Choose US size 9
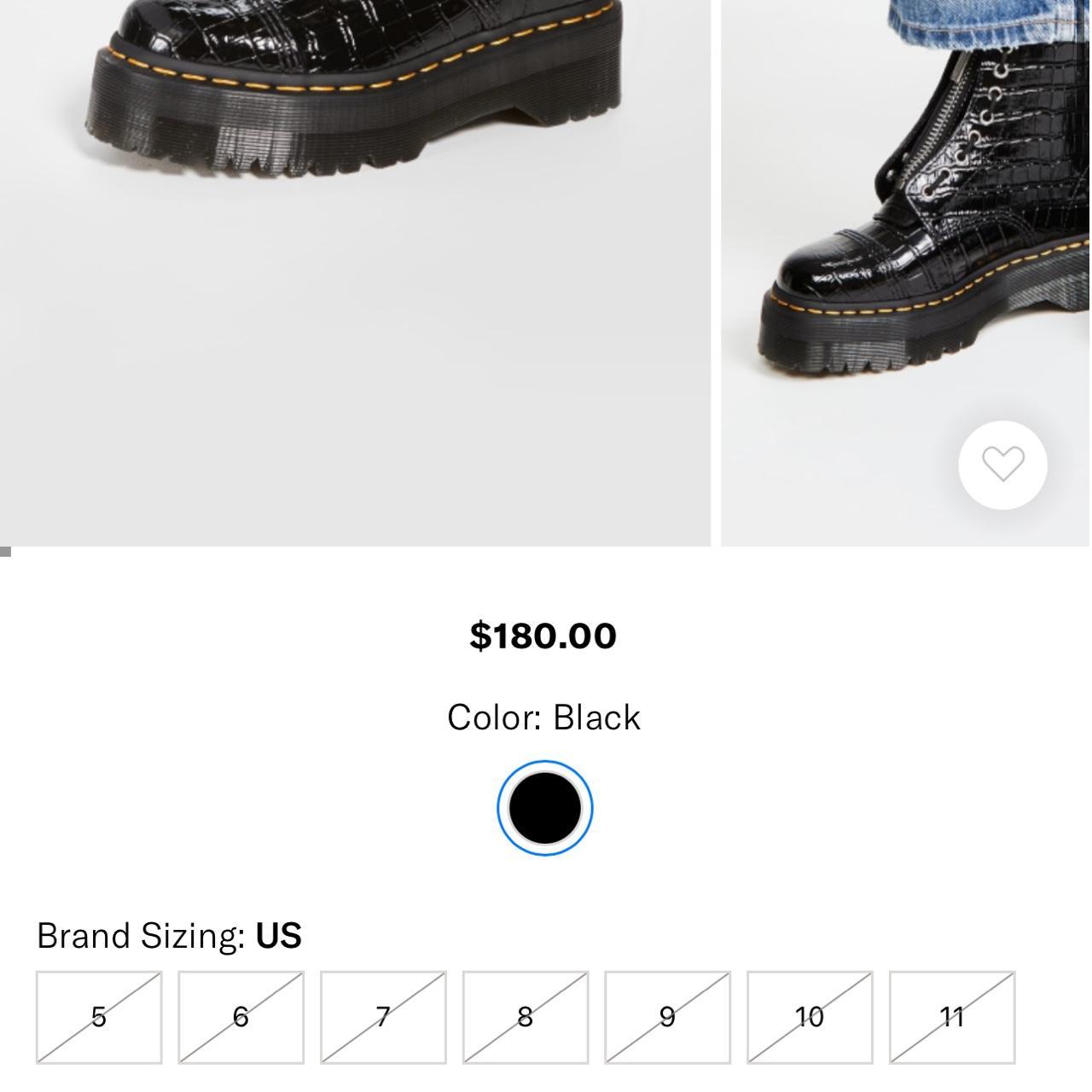The height and width of the screenshot is (1092, 1092). click(667, 1017)
